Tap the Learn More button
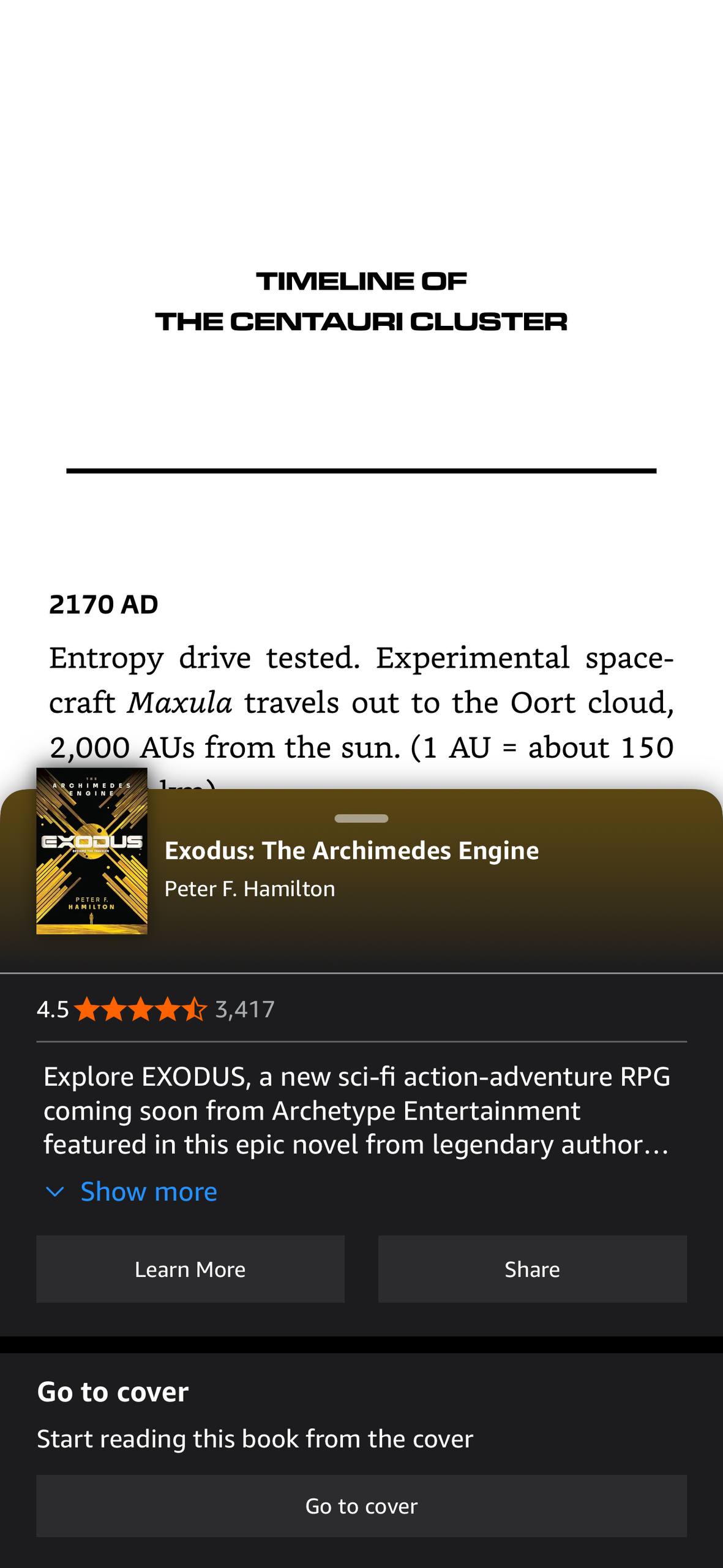The image size is (723, 1568). click(x=190, y=1269)
